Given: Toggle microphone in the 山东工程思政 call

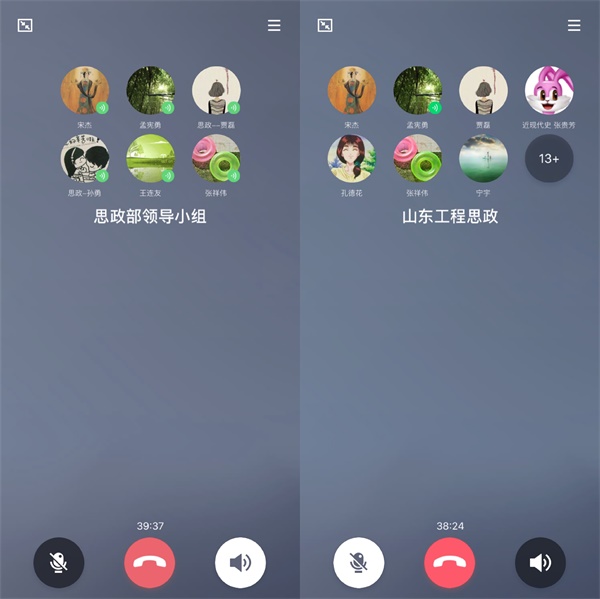Looking at the screenshot, I should [x=358, y=562].
